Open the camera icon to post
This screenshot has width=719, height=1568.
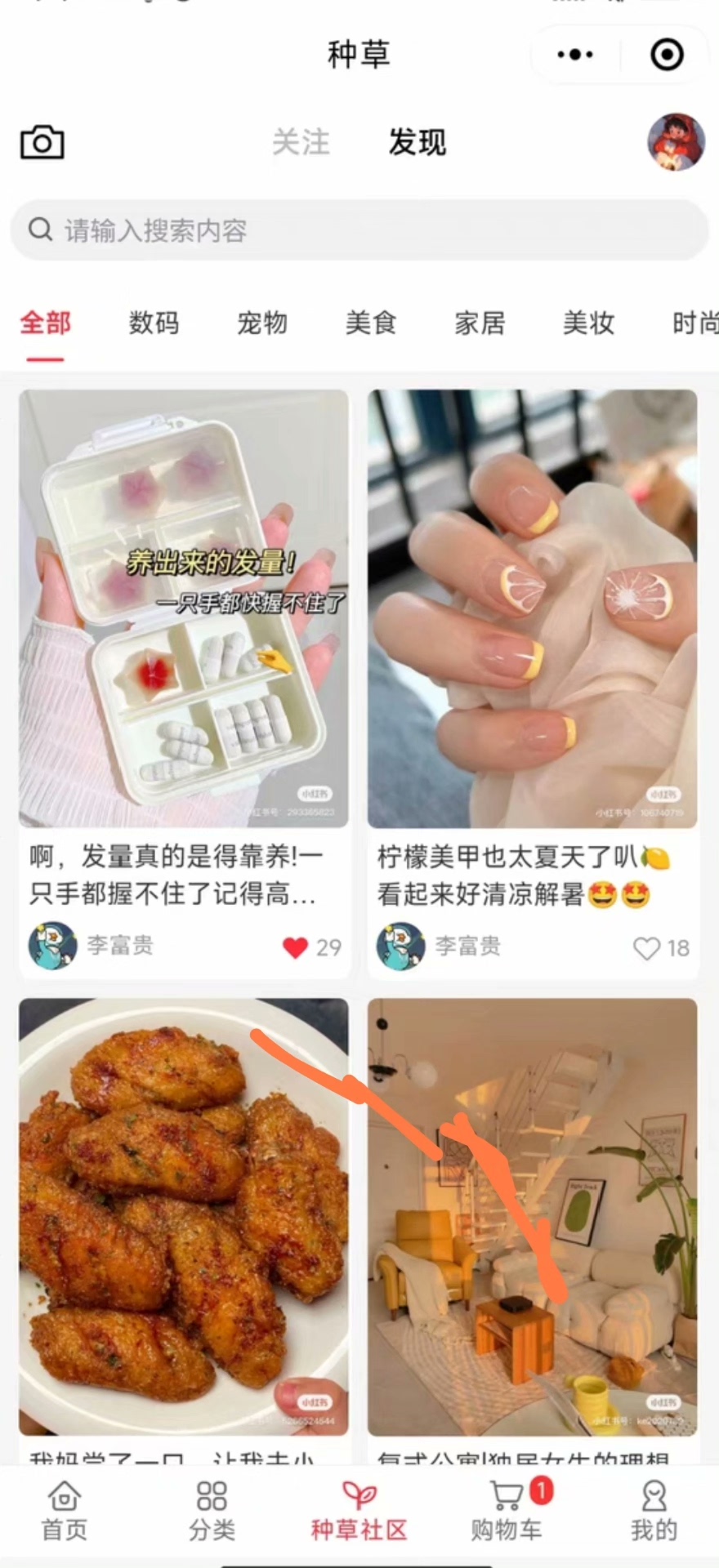point(42,143)
